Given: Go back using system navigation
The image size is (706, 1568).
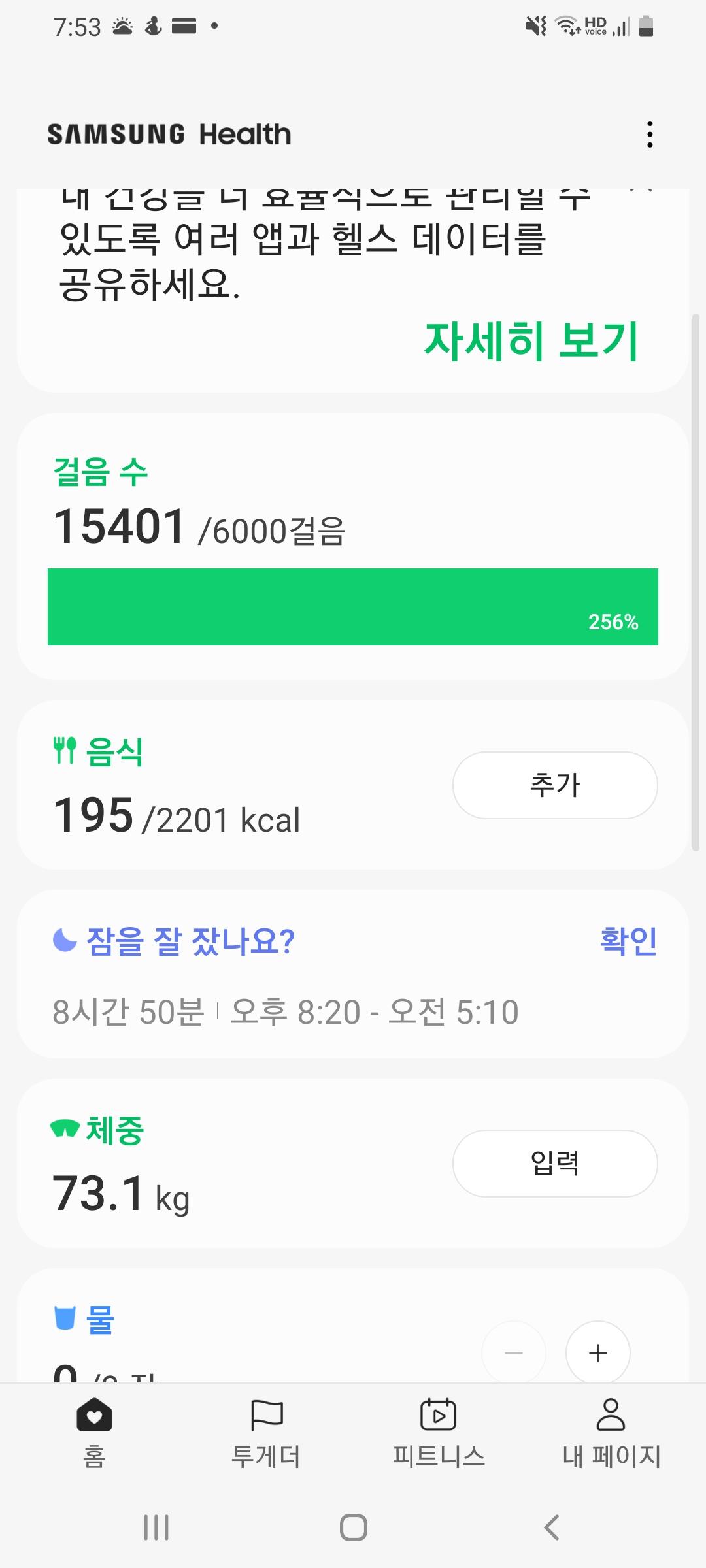Looking at the screenshot, I should [x=551, y=1527].
